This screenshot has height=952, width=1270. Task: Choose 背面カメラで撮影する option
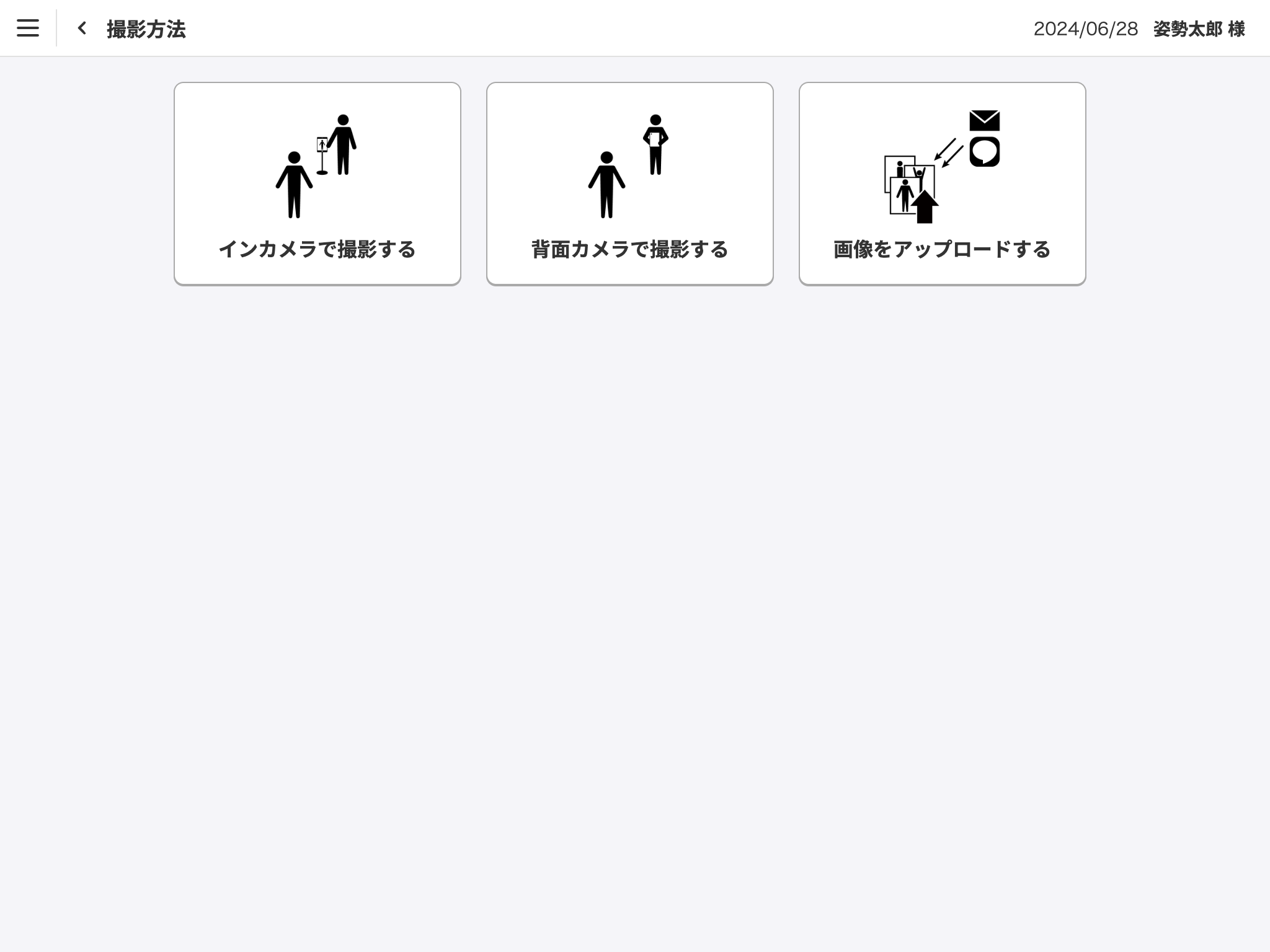click(x=629, y=183)
